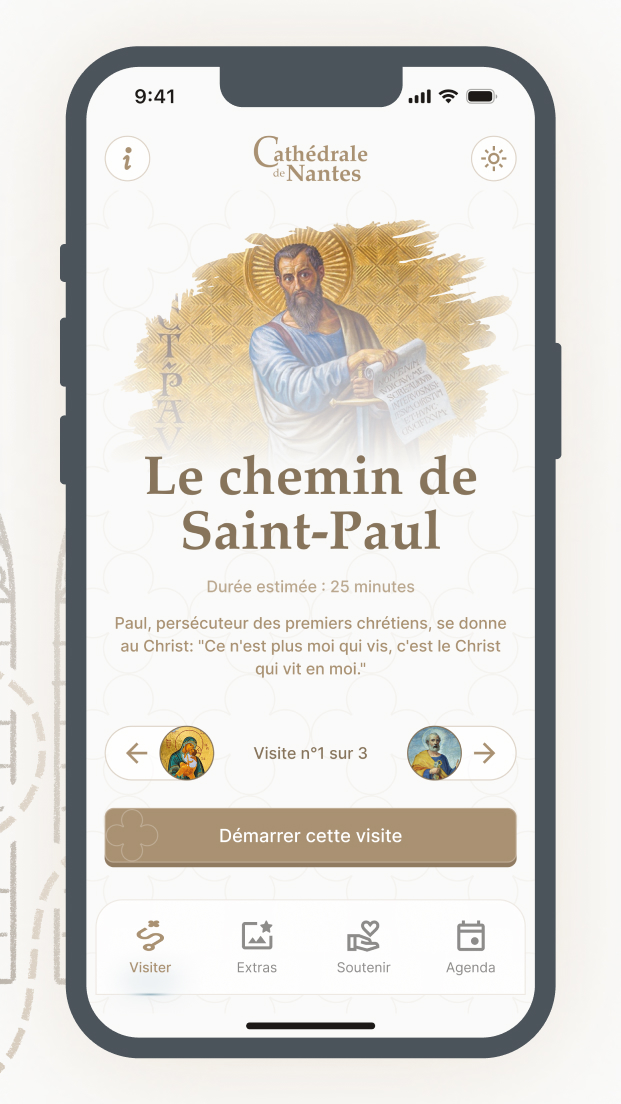Go to the previous visit with left arrow
Viewport: 621px width, 1104px height.
coord(137,753)
